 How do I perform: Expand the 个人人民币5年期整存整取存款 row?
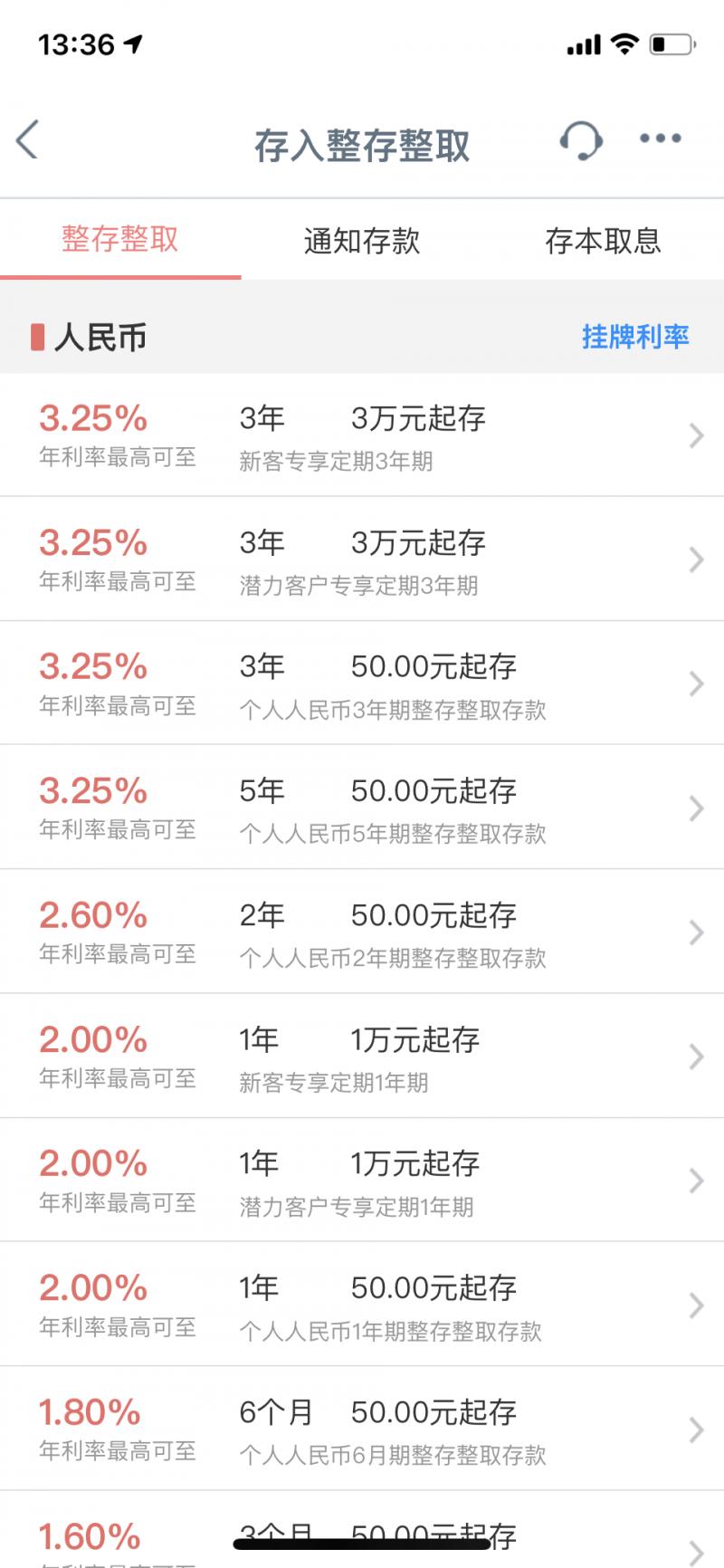pyautogui.click(x=362, y=807)
